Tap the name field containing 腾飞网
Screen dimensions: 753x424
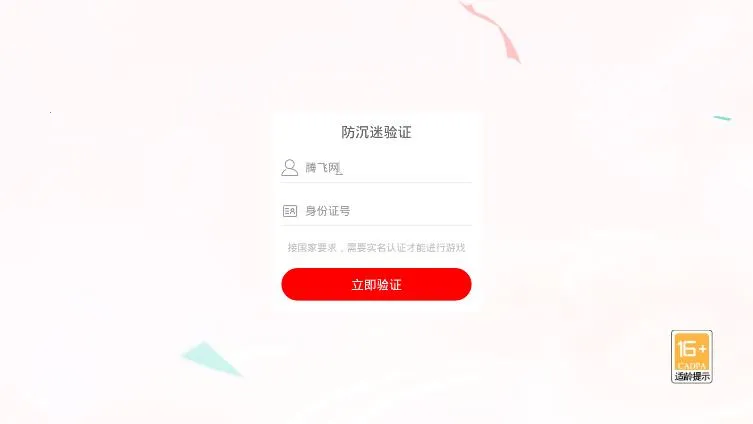[x=385, y=168]
